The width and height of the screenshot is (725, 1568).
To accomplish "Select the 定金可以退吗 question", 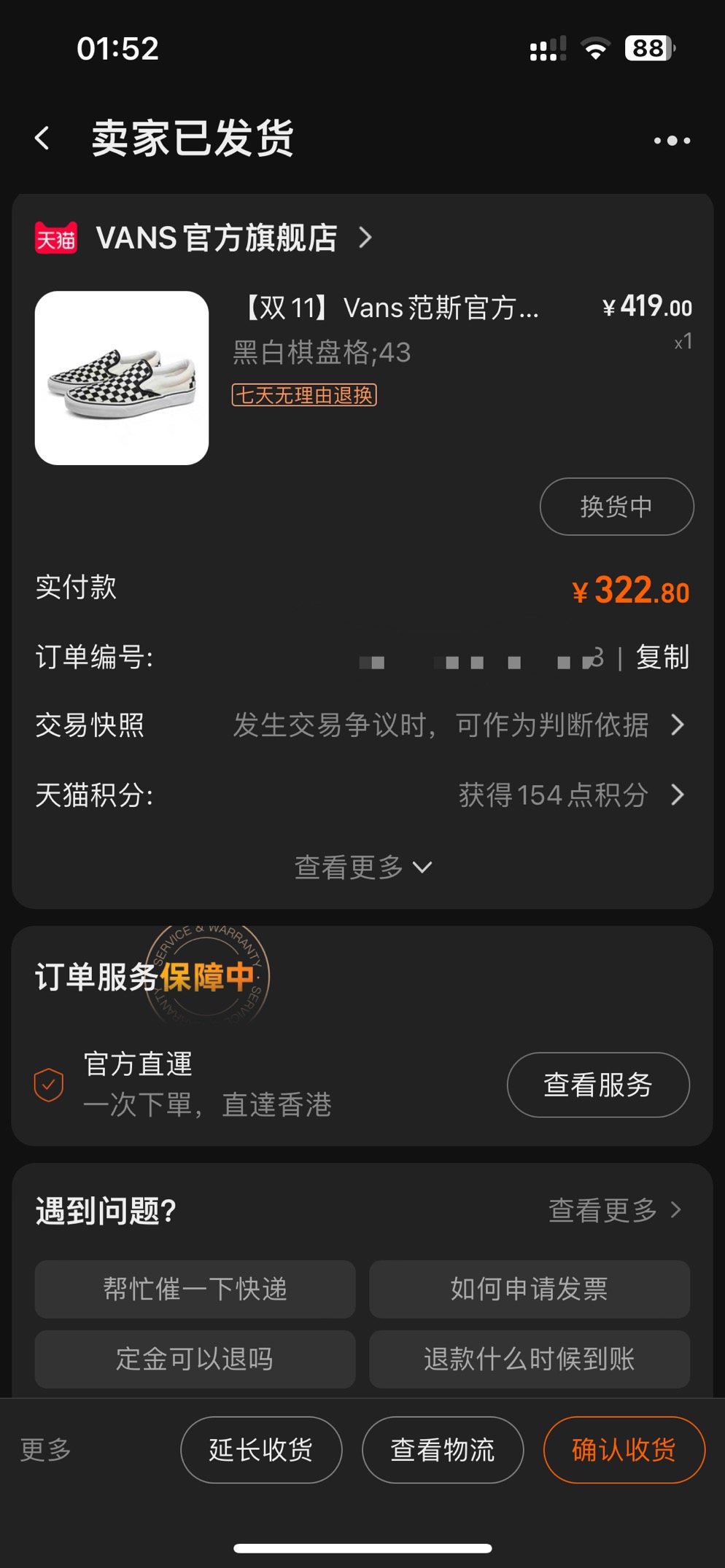I will [195, 1359].
